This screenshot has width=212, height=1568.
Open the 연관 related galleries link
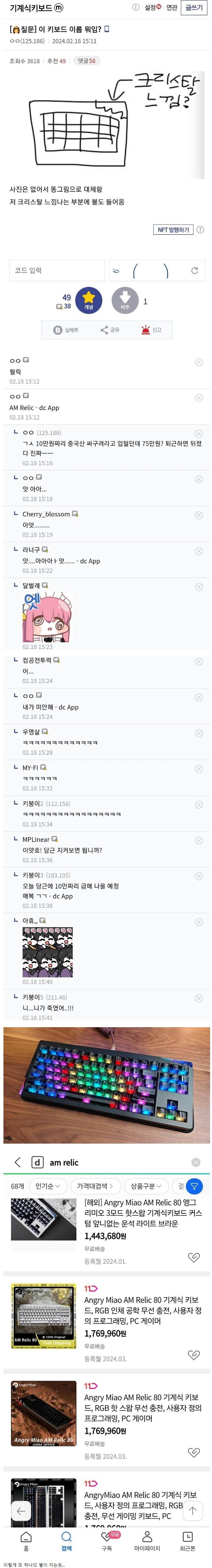click(172, 7)
